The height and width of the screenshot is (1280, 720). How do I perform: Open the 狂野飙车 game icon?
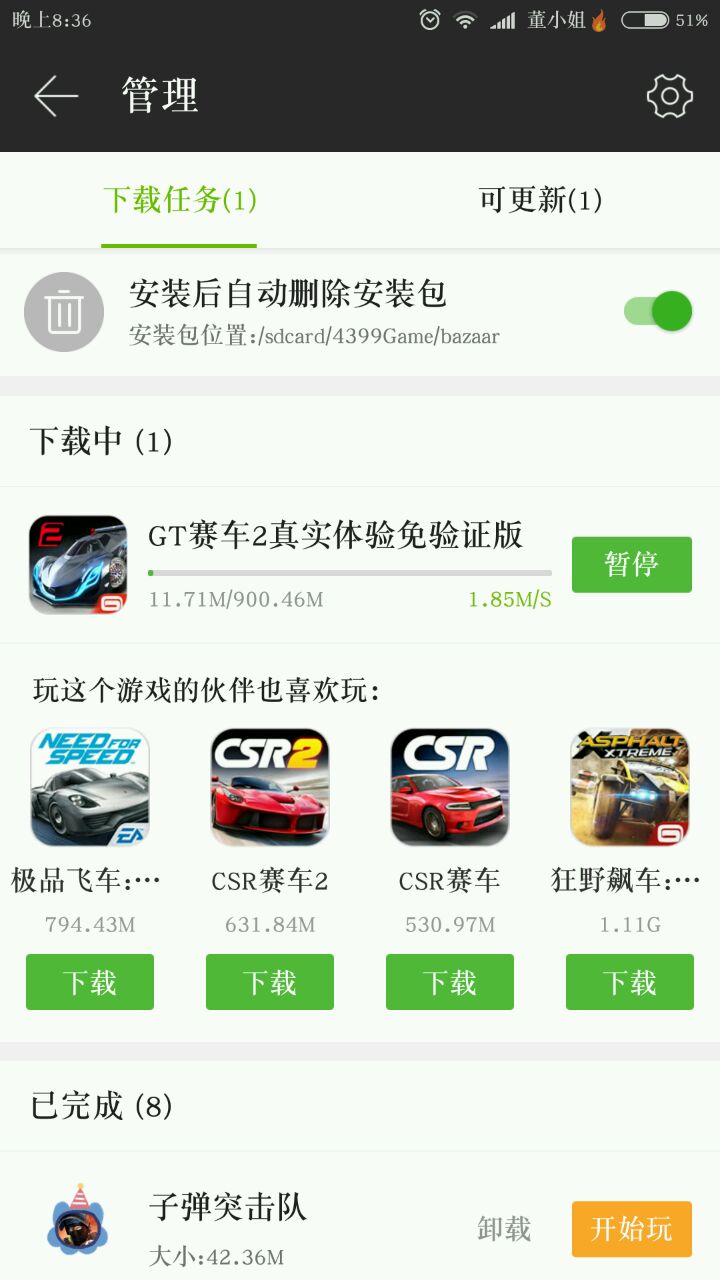(630, 787)
